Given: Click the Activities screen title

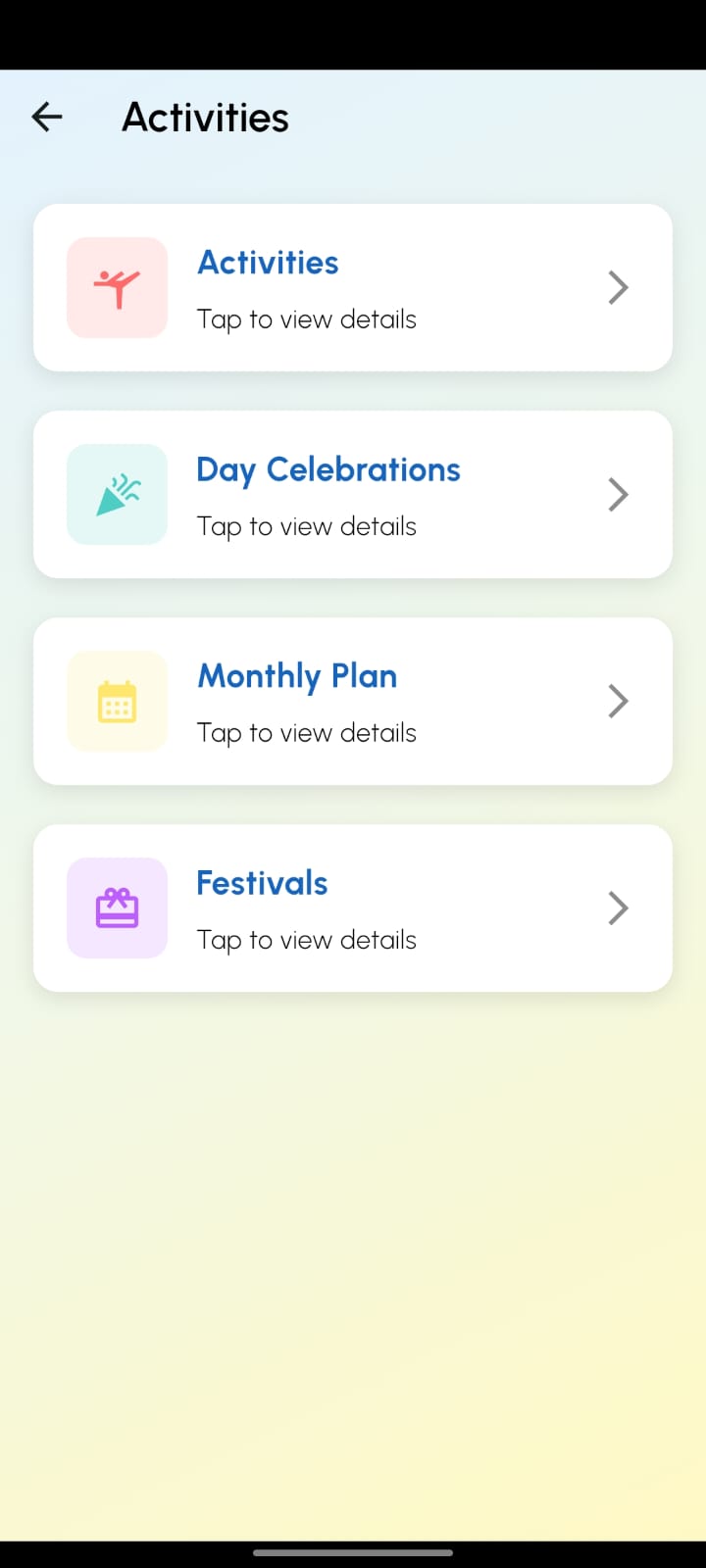Looking at the screenshot, I should click(205, 117).
